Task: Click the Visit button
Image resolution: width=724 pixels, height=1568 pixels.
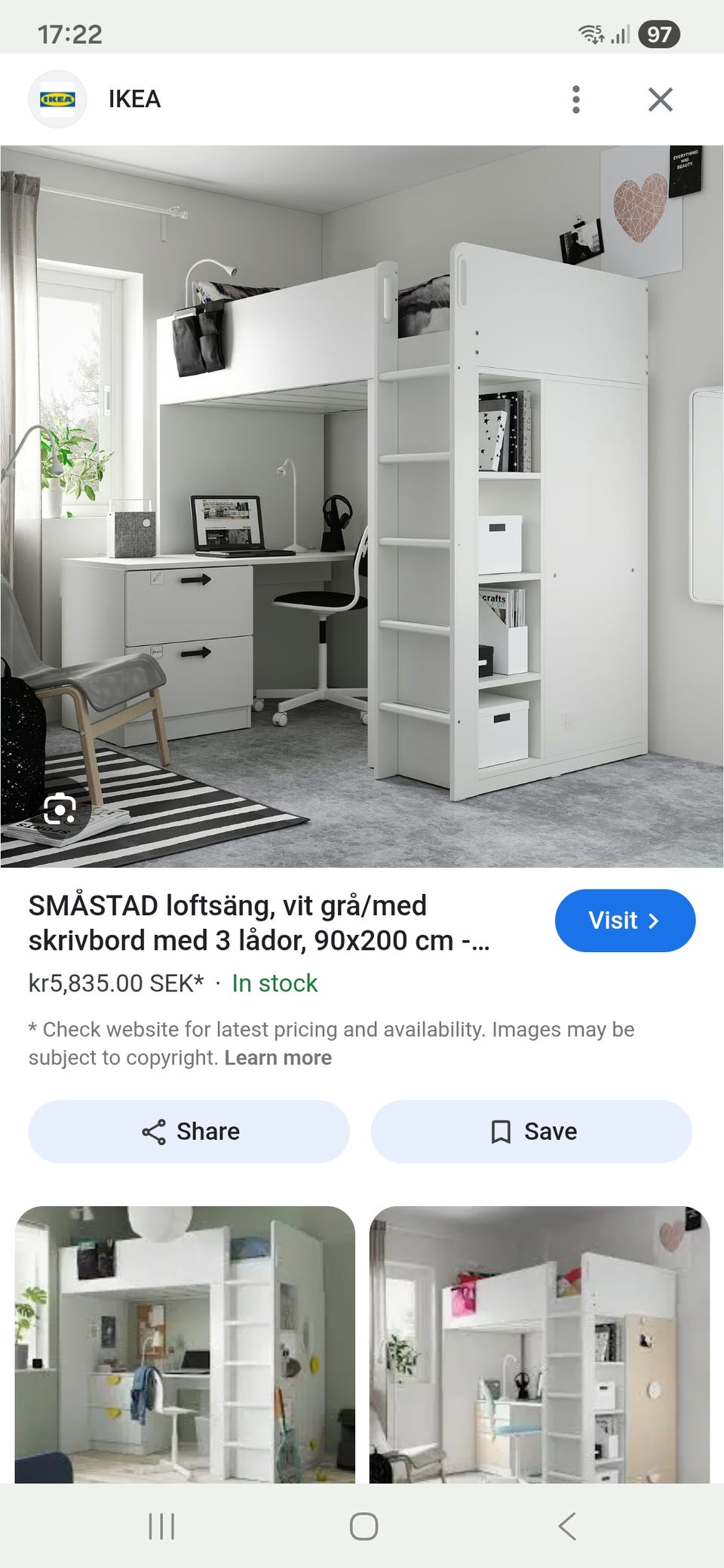Action: click(625, 920)
